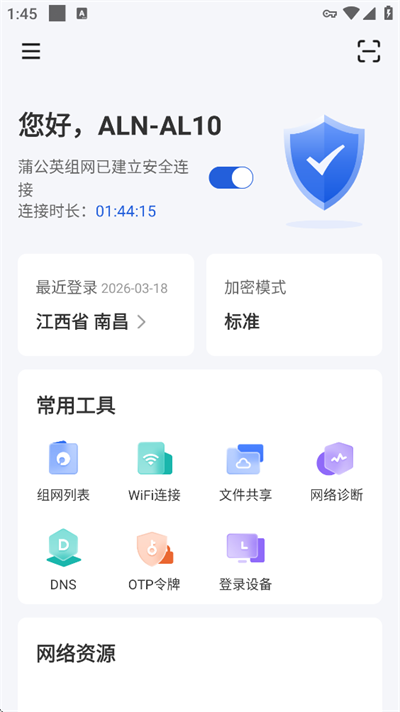
Task: Open 文件共享 tool
Action: (x=245, y=471)
